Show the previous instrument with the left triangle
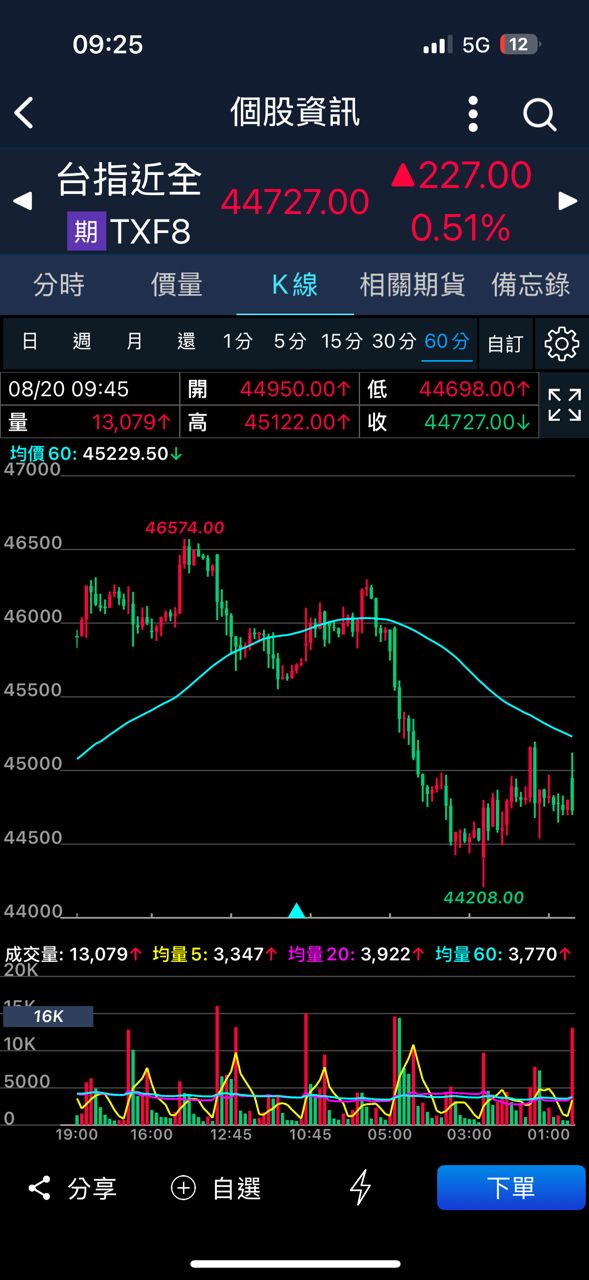Screen dimensions: 589x1280 point(22,201)
